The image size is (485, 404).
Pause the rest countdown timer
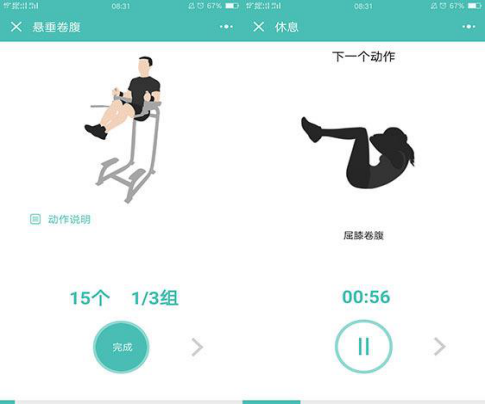pyautogui.click(x=364, y=347)
